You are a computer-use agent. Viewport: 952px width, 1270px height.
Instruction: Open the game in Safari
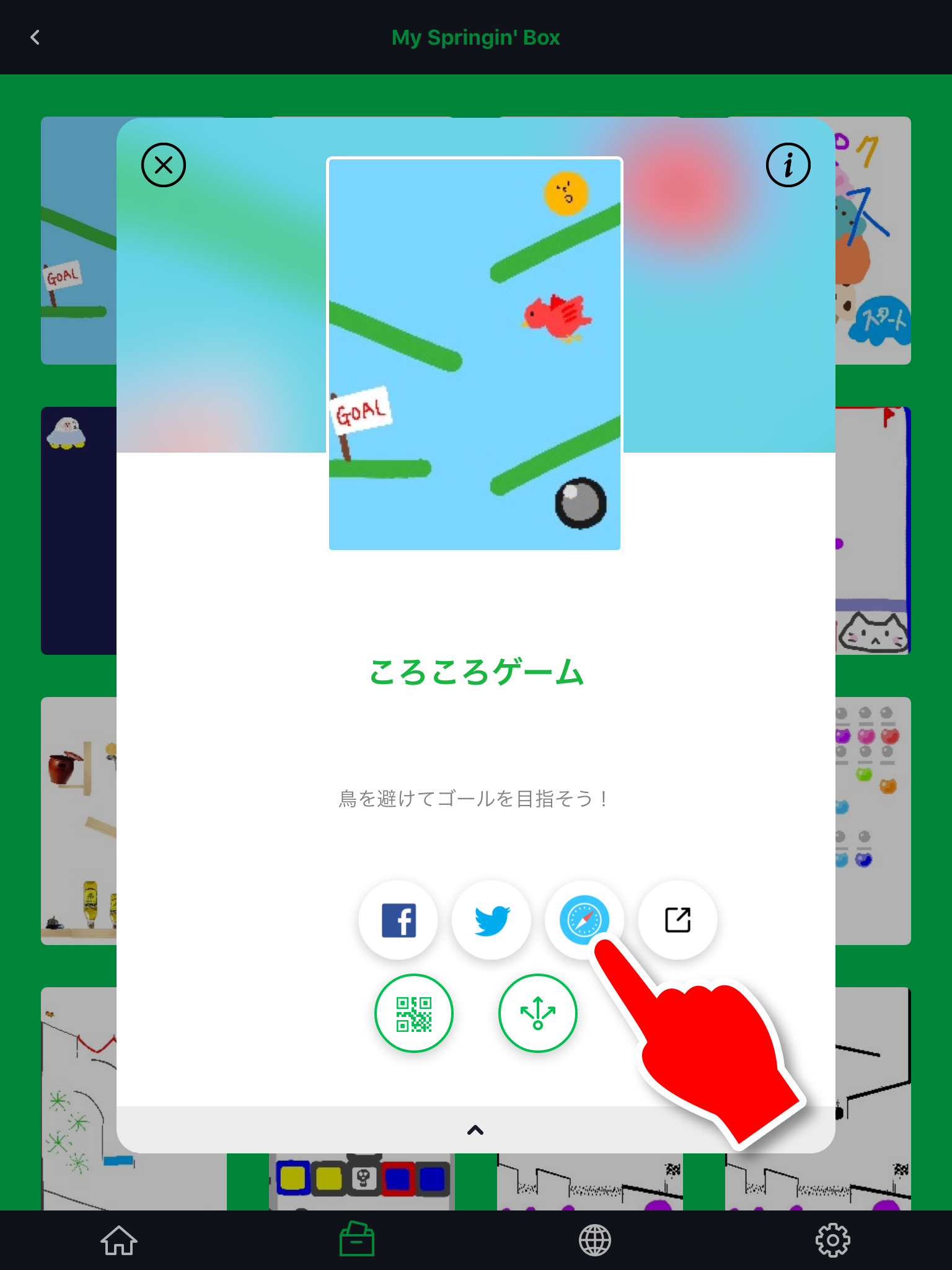tap(583, 919)
